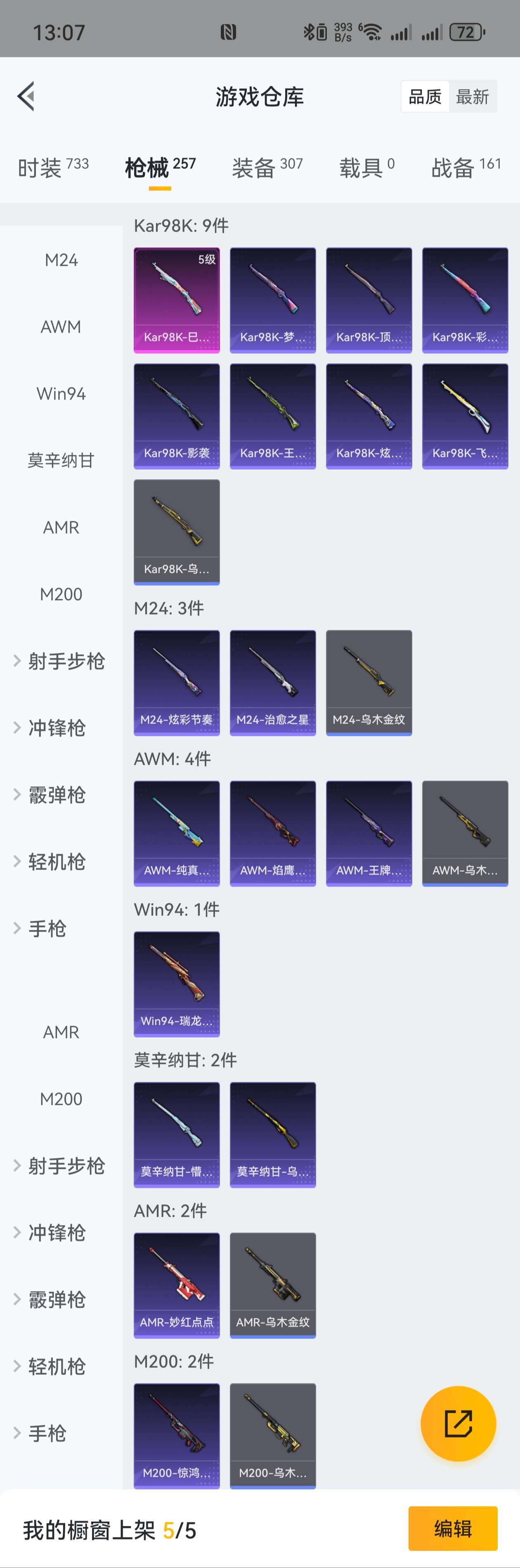
Task: Open the M24-乌木金纹 skin
Action: (x=369, y=682)
